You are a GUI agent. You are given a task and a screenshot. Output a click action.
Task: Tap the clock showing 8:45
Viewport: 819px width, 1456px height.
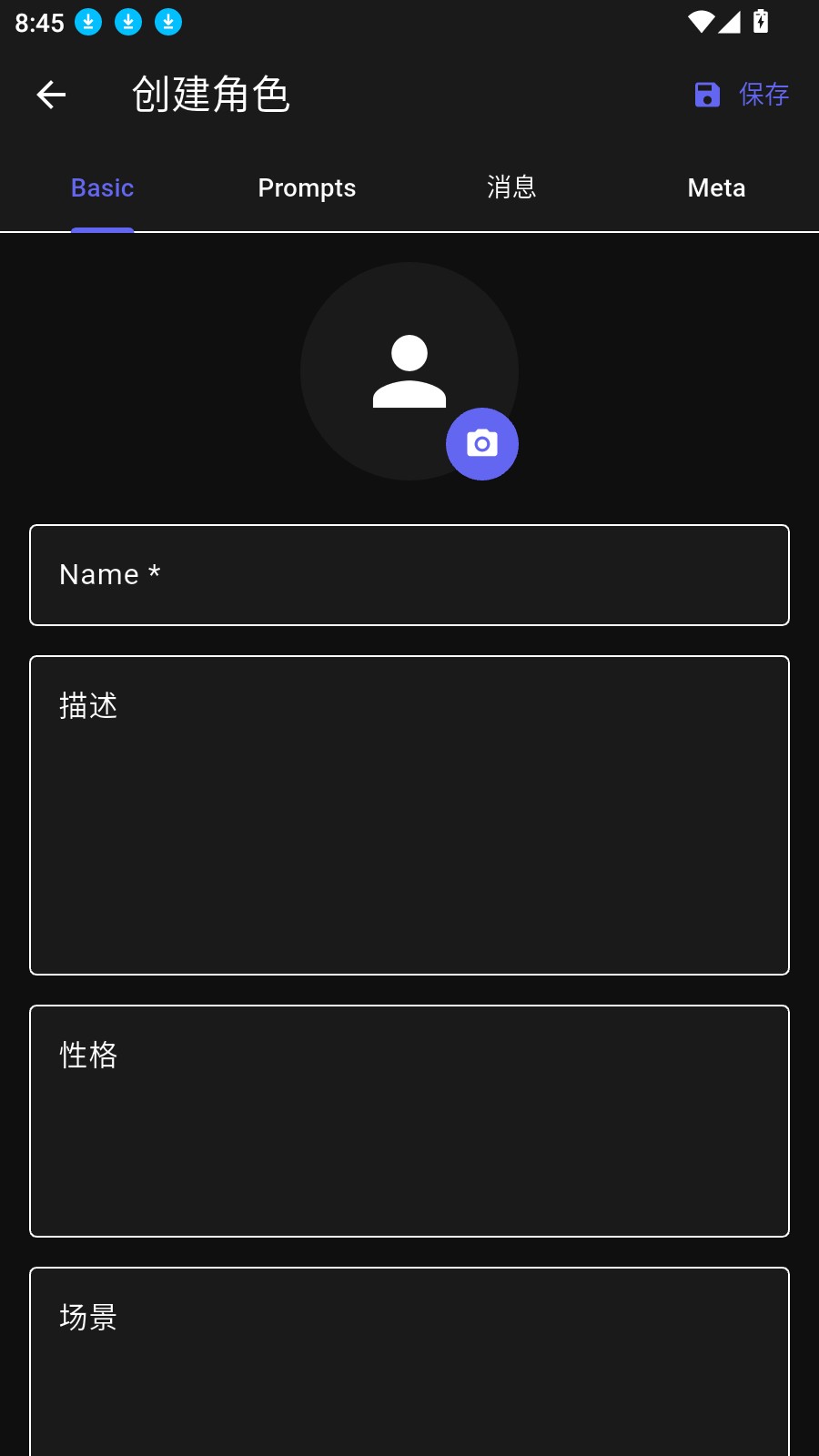(38, 22)
